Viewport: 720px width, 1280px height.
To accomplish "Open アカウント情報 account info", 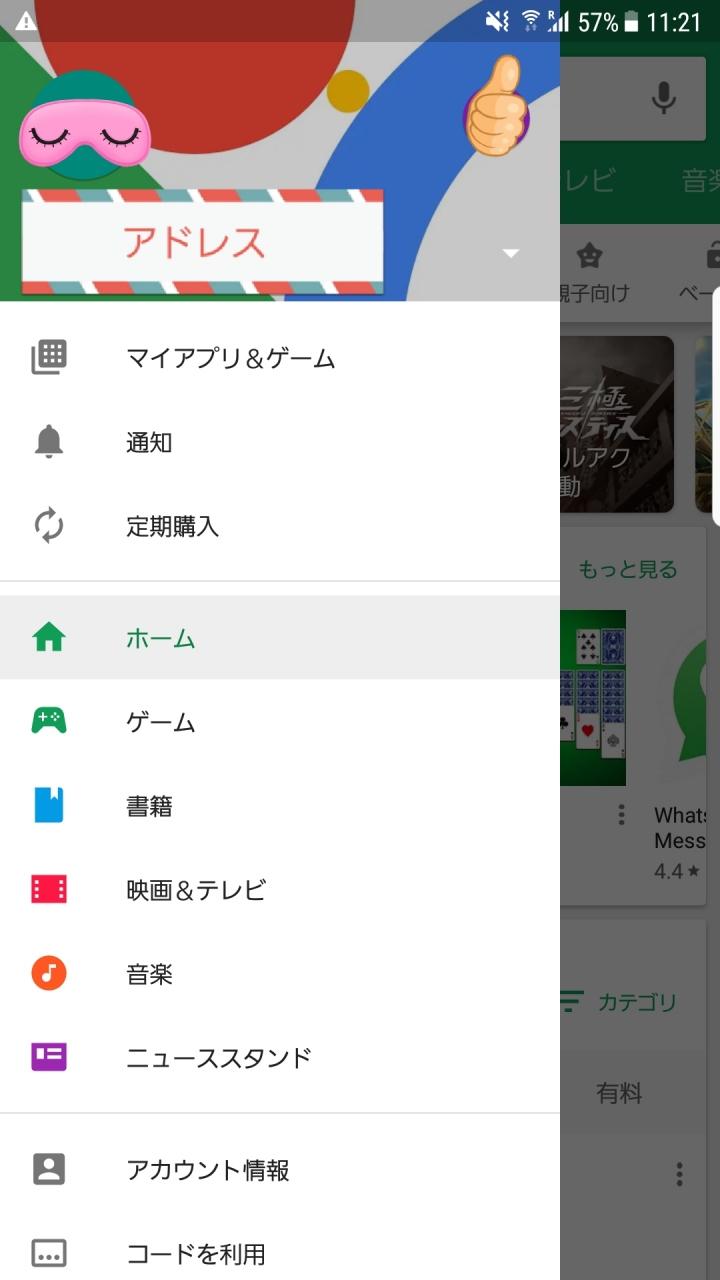I will 280,1170.
